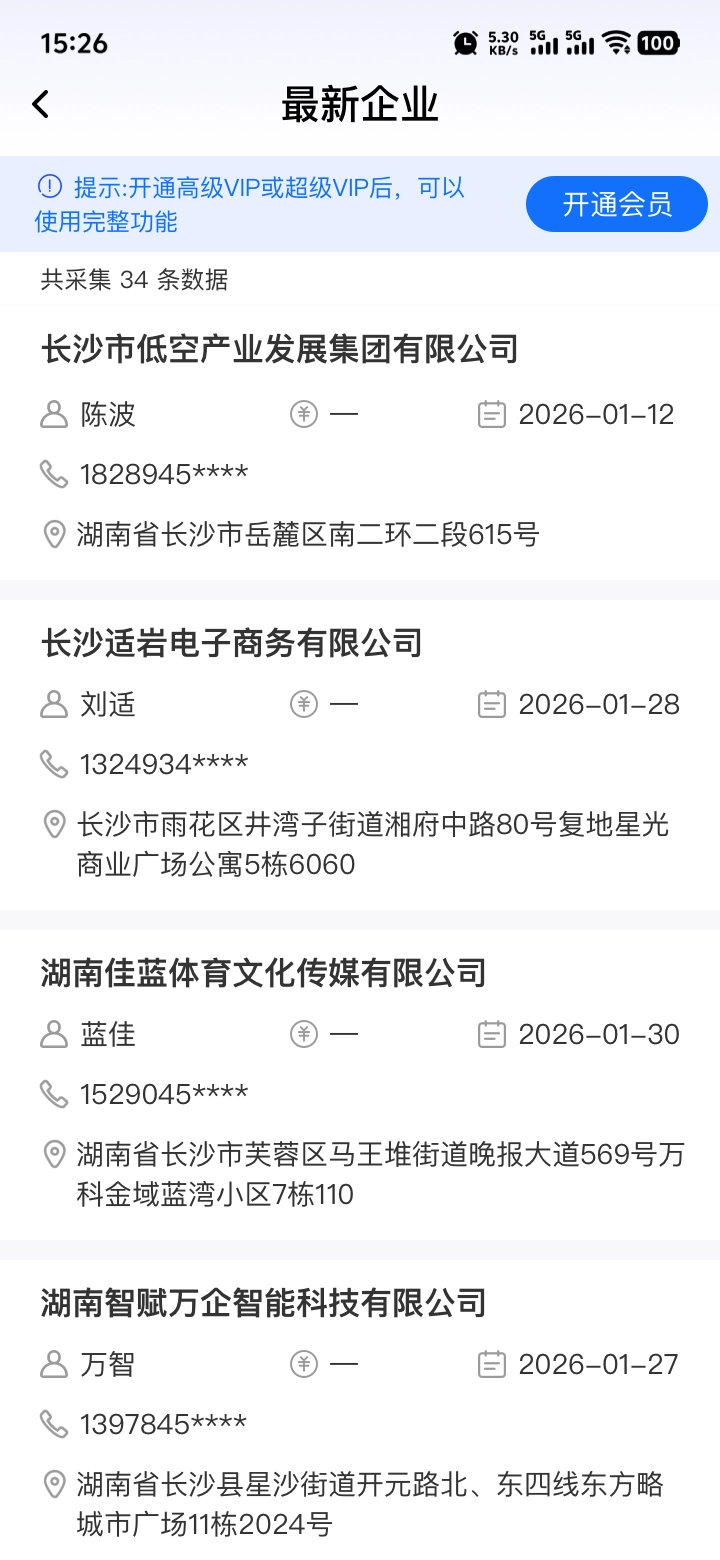Viewport: 720px width, 1560px height.
Task: Select the 最新企业 title bar
Action: [x=360, y=103]
